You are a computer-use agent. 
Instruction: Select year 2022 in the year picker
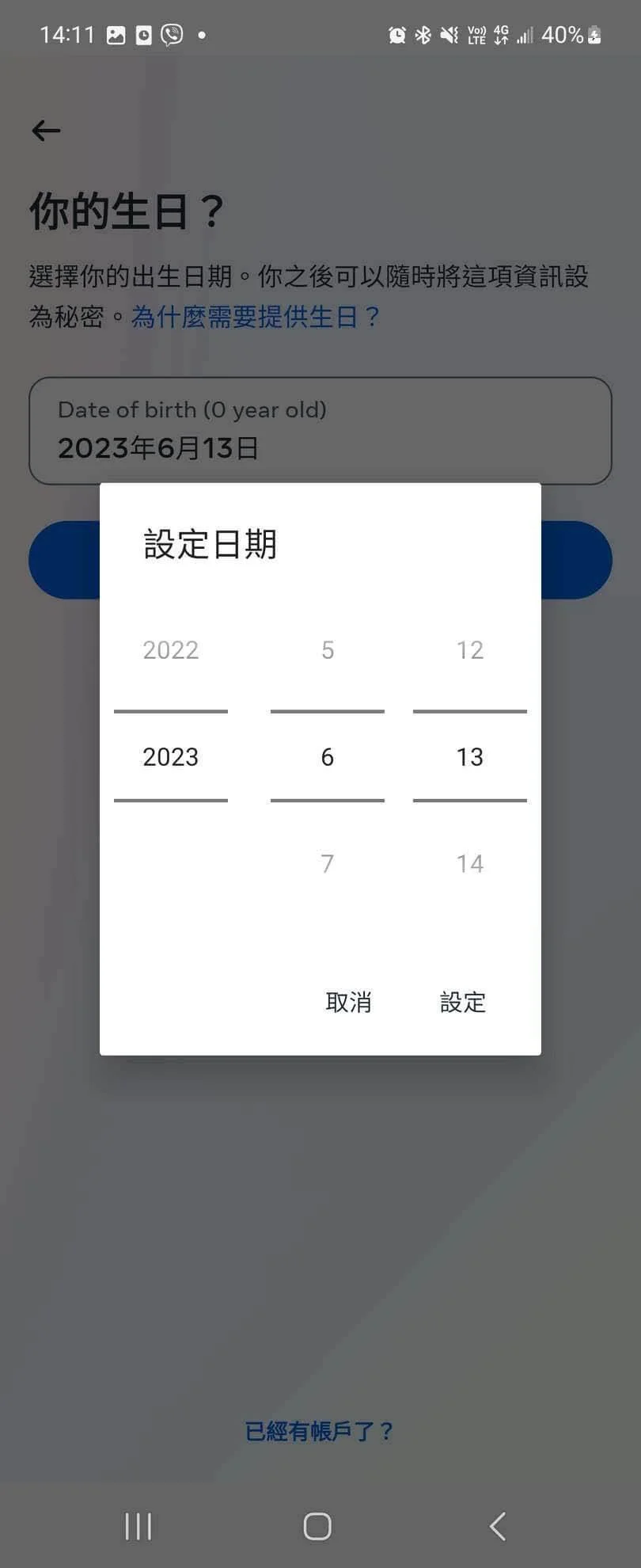click(x=170, y=650)
